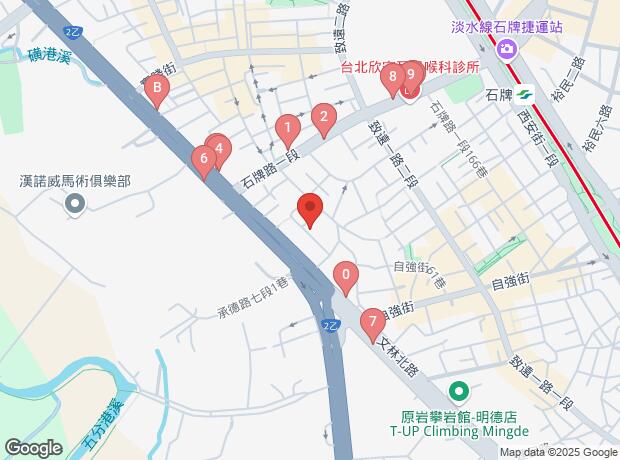Select the marker numbered 4

220,148
